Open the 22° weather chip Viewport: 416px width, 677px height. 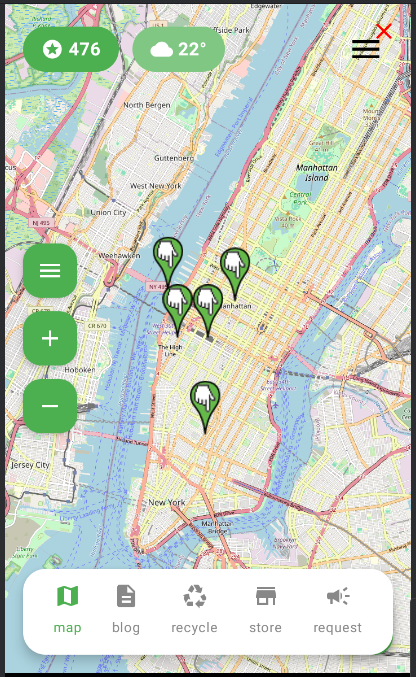click(x=178, y=49)
